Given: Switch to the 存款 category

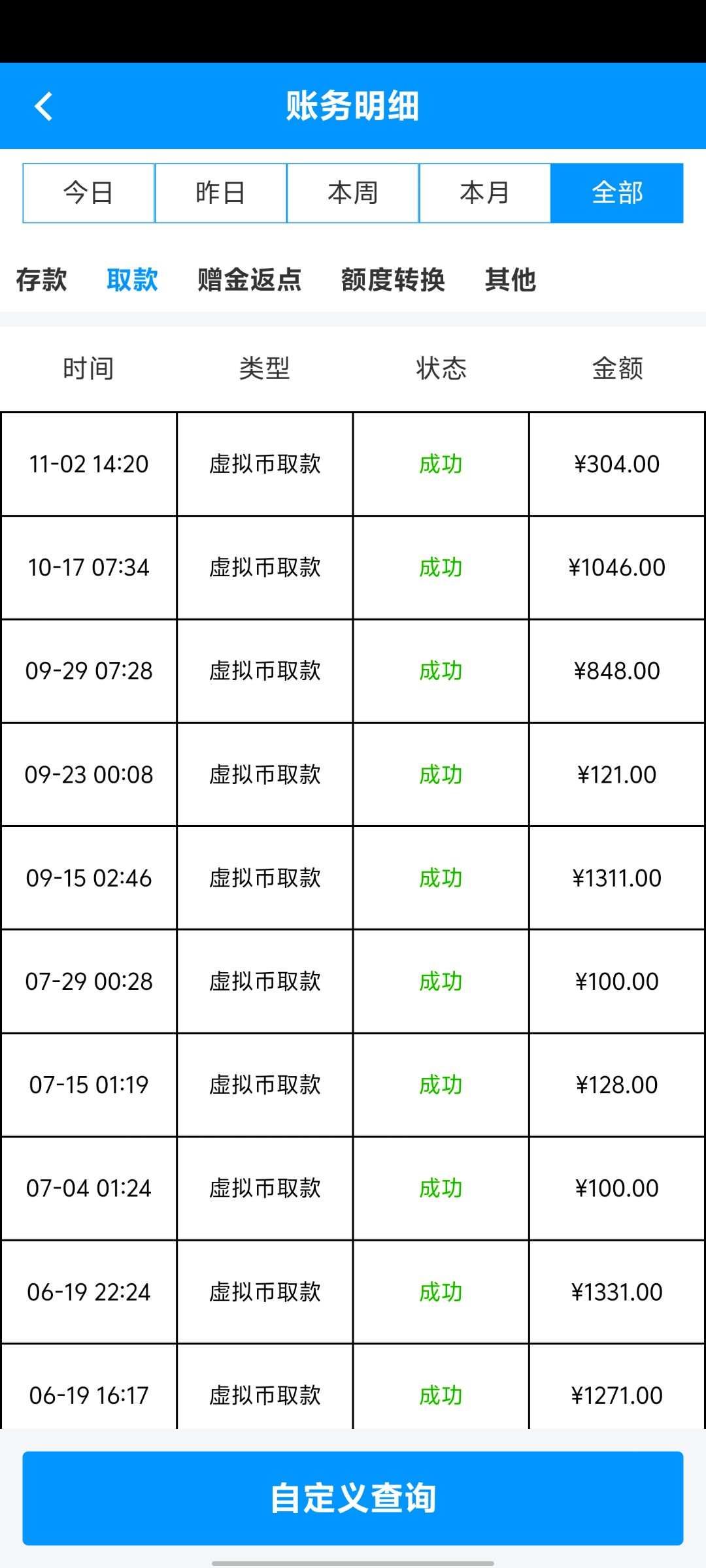Looking at the screenshot, I should point(41,280).
